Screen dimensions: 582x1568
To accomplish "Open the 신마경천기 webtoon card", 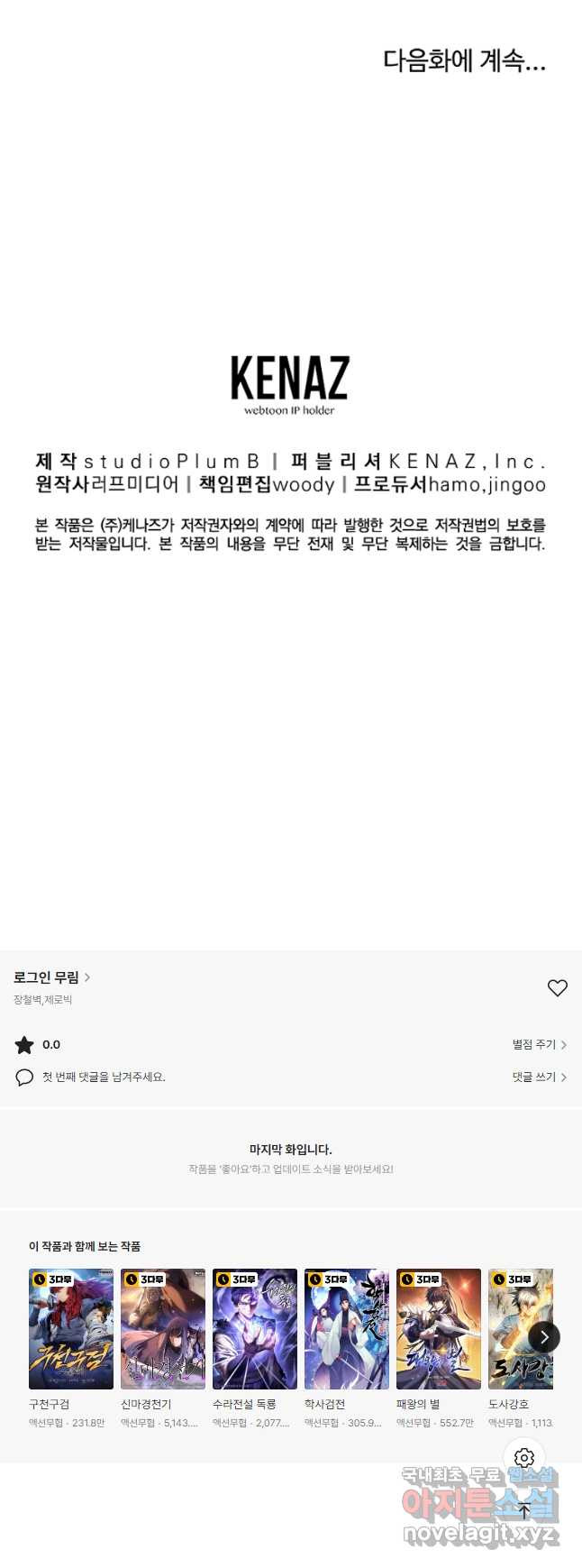I will (163, 1329).
